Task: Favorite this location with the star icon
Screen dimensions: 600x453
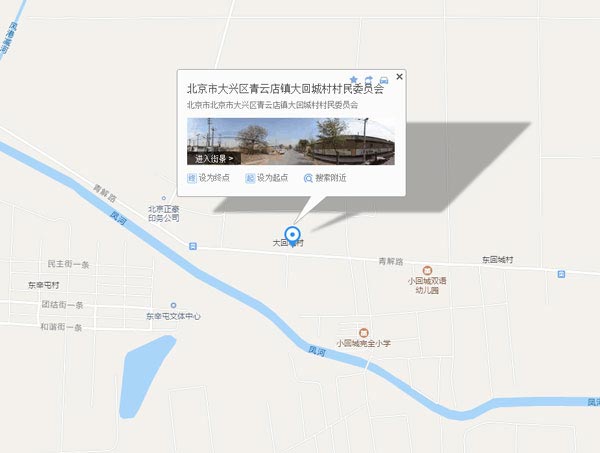Action: coord(353,78)
